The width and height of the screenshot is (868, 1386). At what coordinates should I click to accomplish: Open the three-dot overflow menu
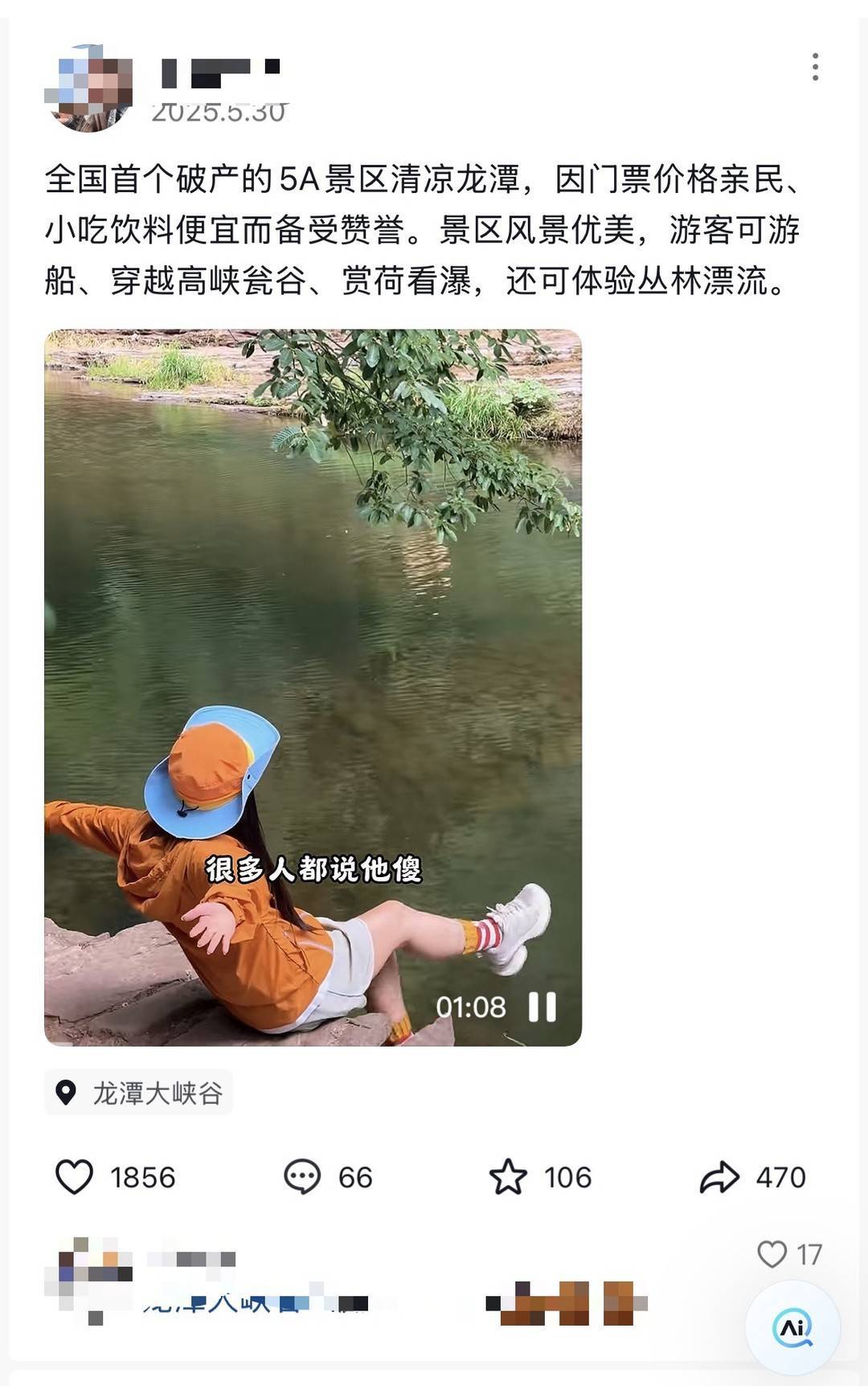pyautogui.click(x=815, y=68)
